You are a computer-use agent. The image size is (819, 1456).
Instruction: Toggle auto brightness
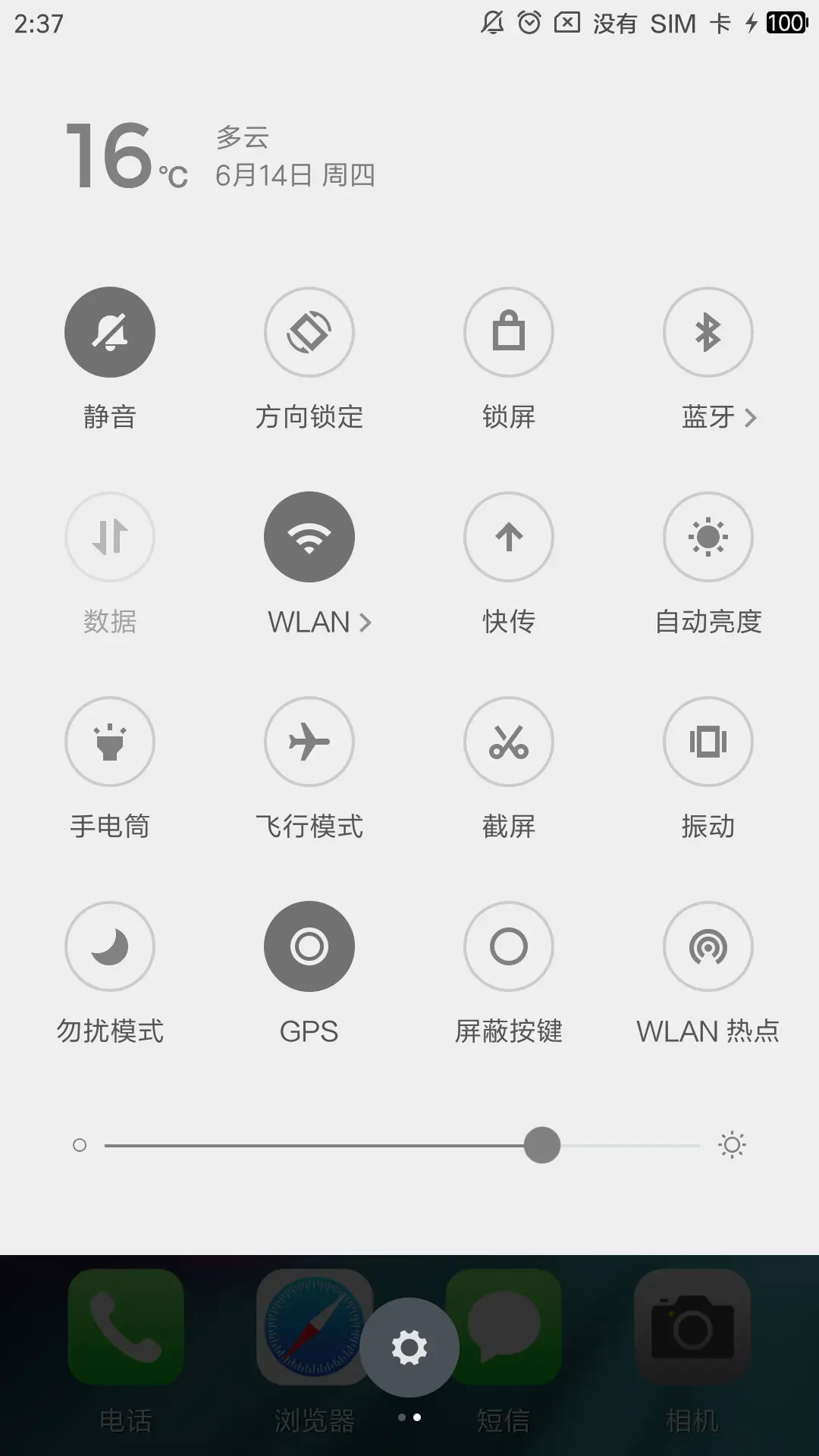pos(708,537)
